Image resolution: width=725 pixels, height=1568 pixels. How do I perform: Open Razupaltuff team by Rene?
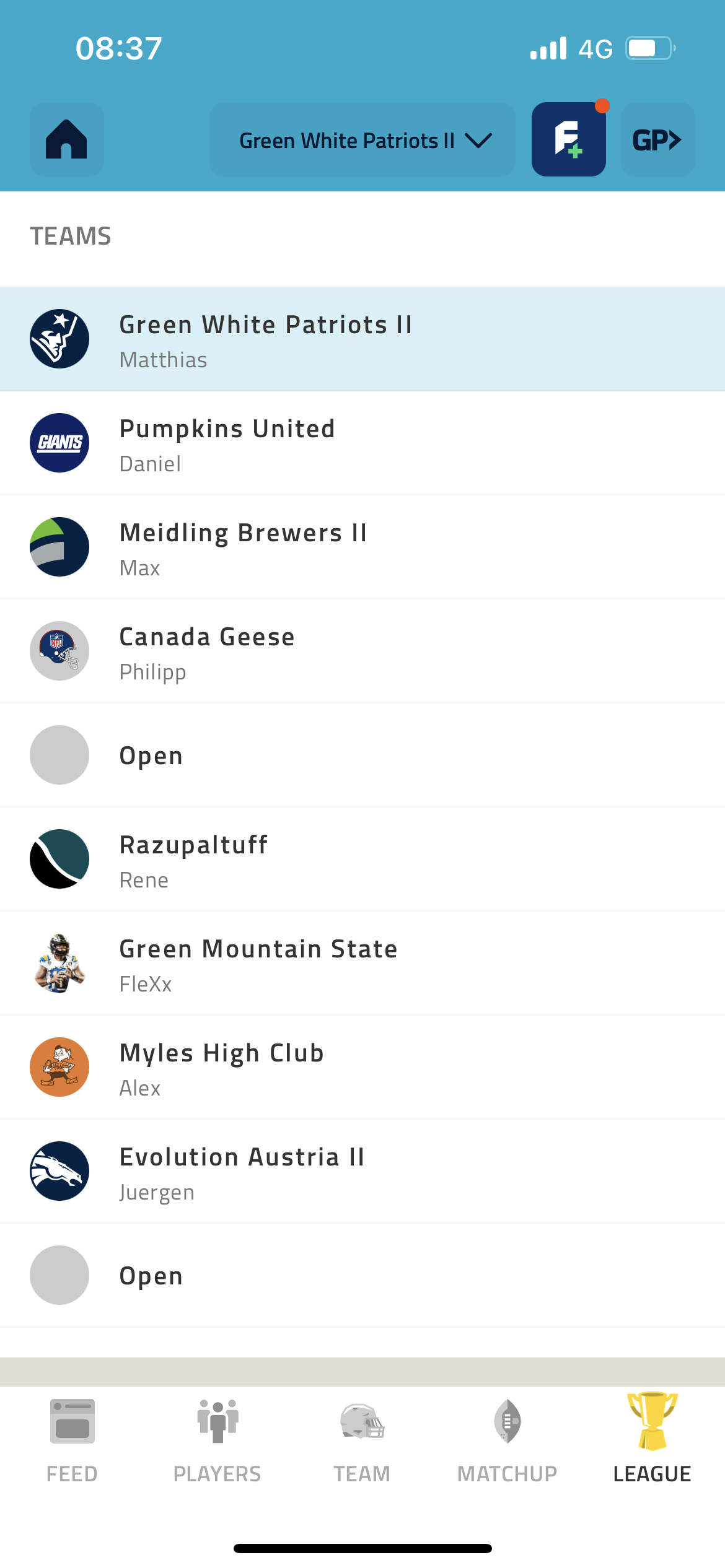click(362, 859)
